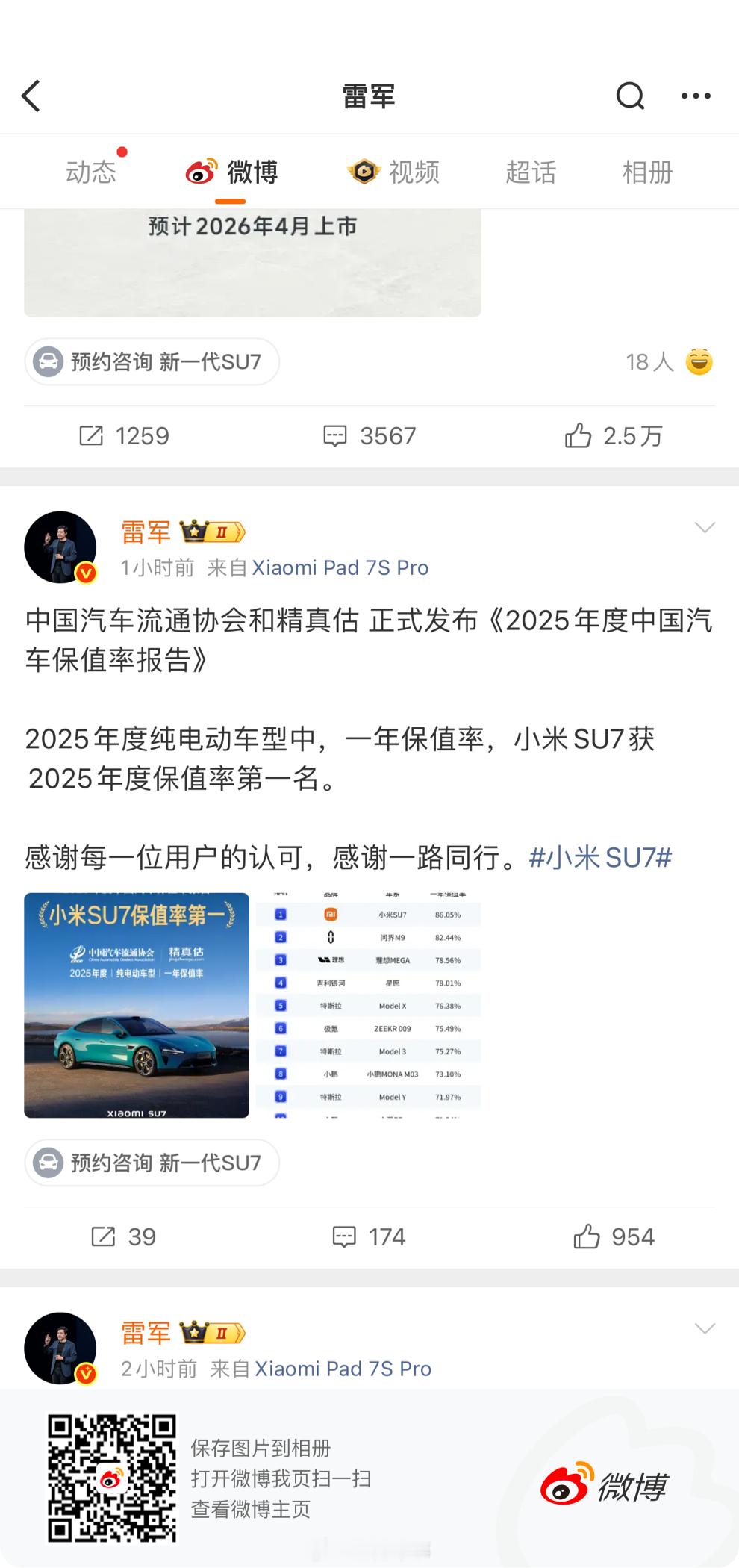Expand the chevron on the保值率 post
Viewport: 739px width, 1568px height.
705,526
